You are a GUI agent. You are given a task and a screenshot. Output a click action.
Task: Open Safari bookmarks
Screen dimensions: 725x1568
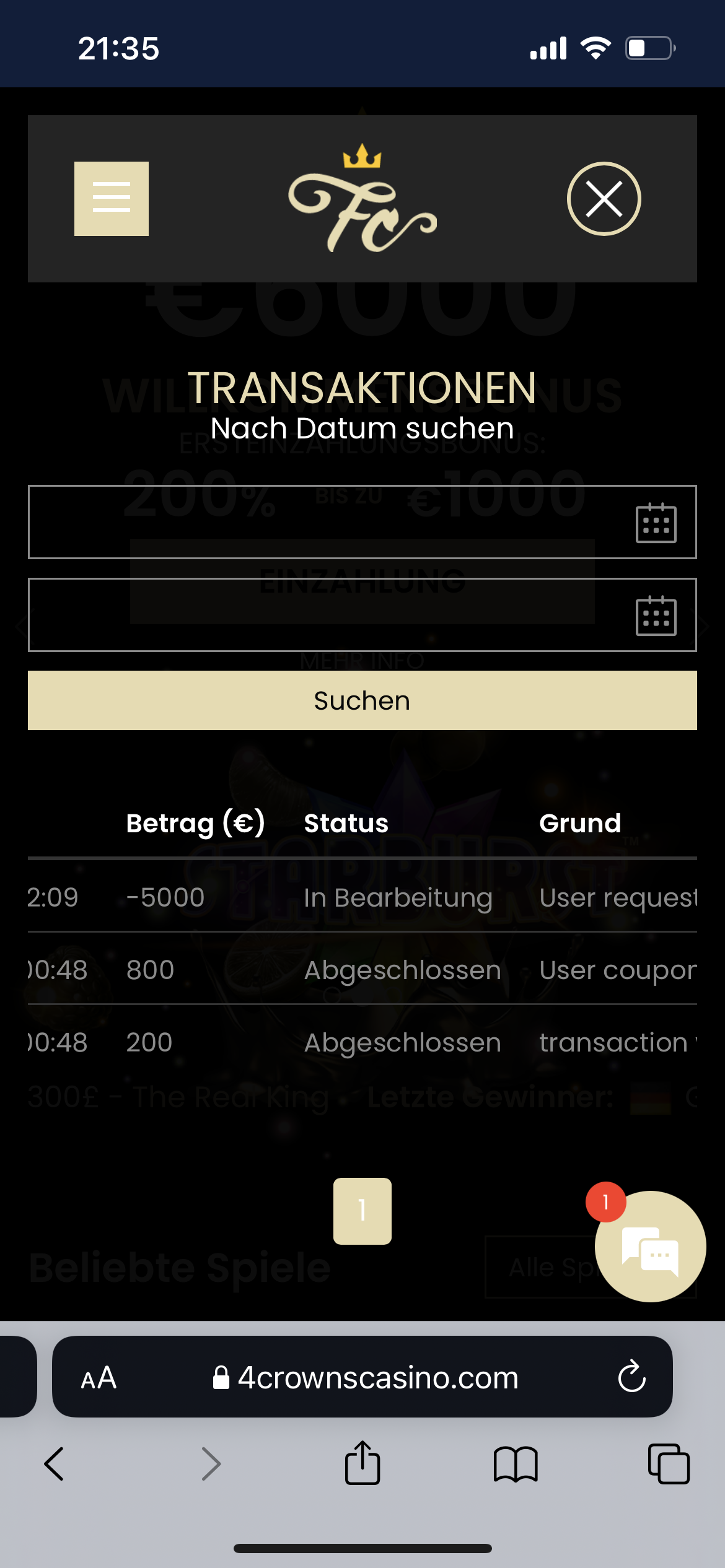click(516, 1464)
